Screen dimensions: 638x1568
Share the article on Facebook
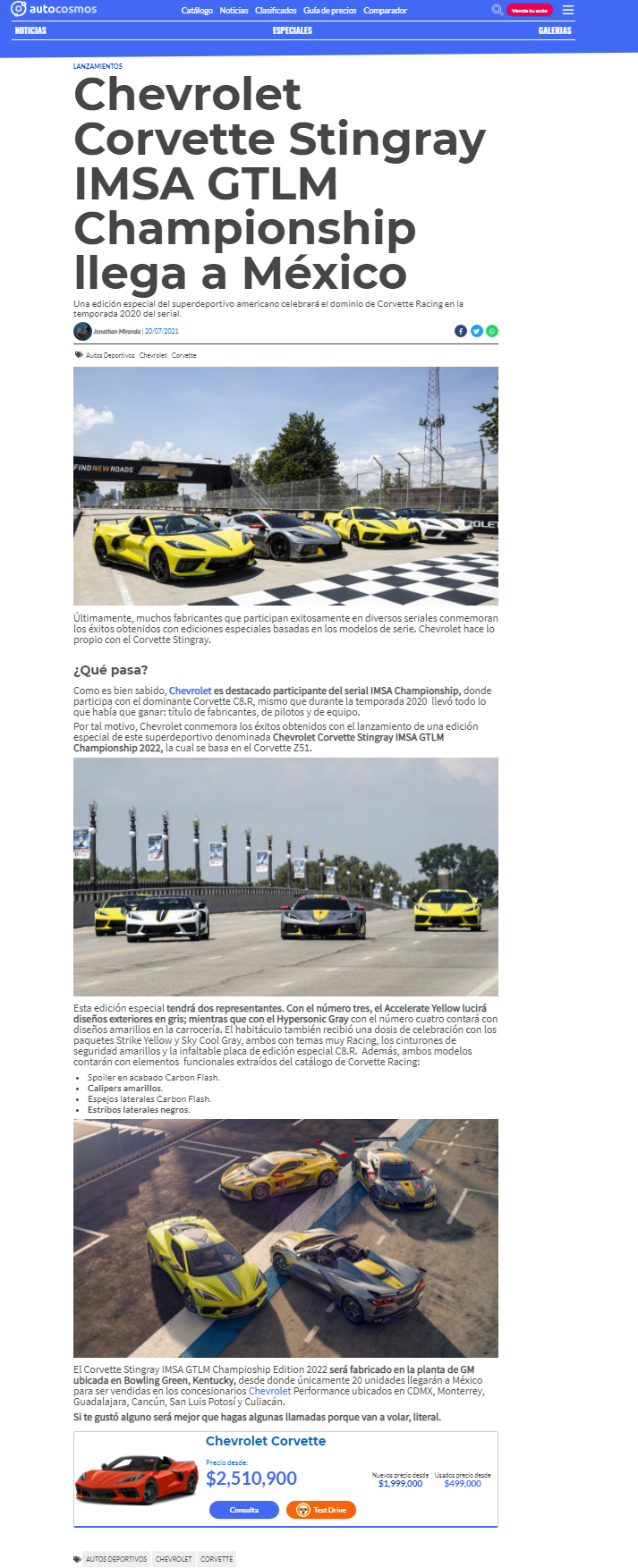click(461, 331)
